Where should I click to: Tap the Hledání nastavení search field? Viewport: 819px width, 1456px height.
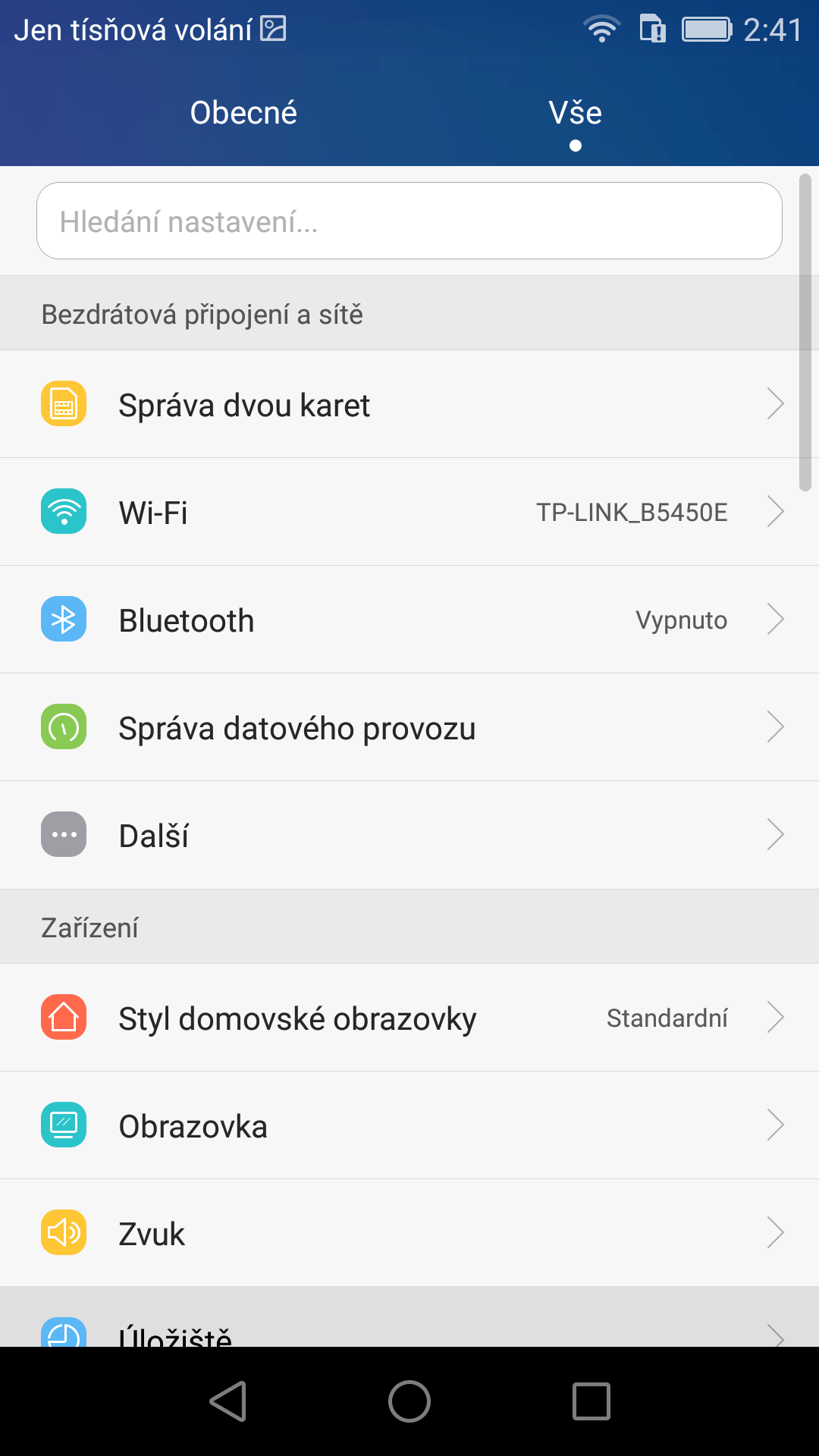409,221
